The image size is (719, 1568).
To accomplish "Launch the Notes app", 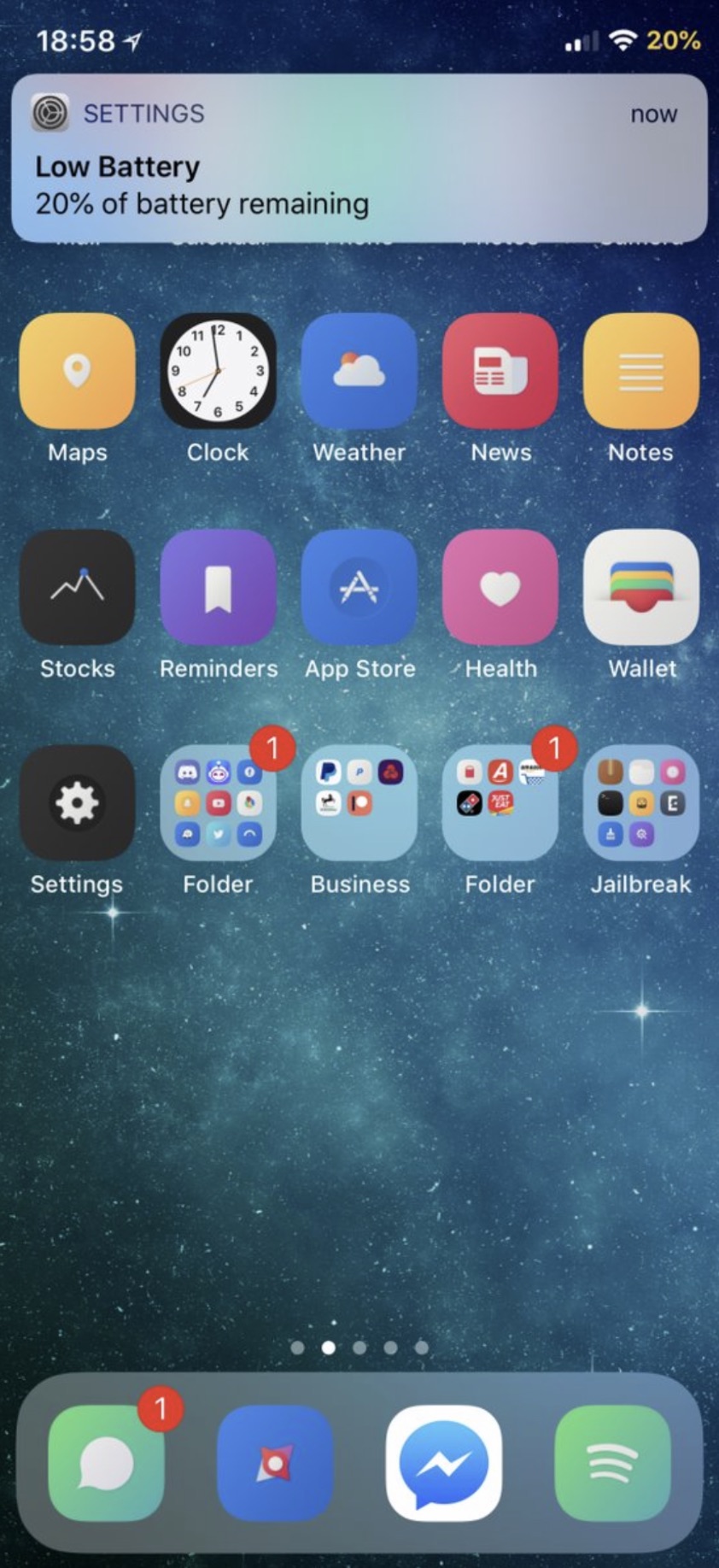I will click(x=640, y=371).
